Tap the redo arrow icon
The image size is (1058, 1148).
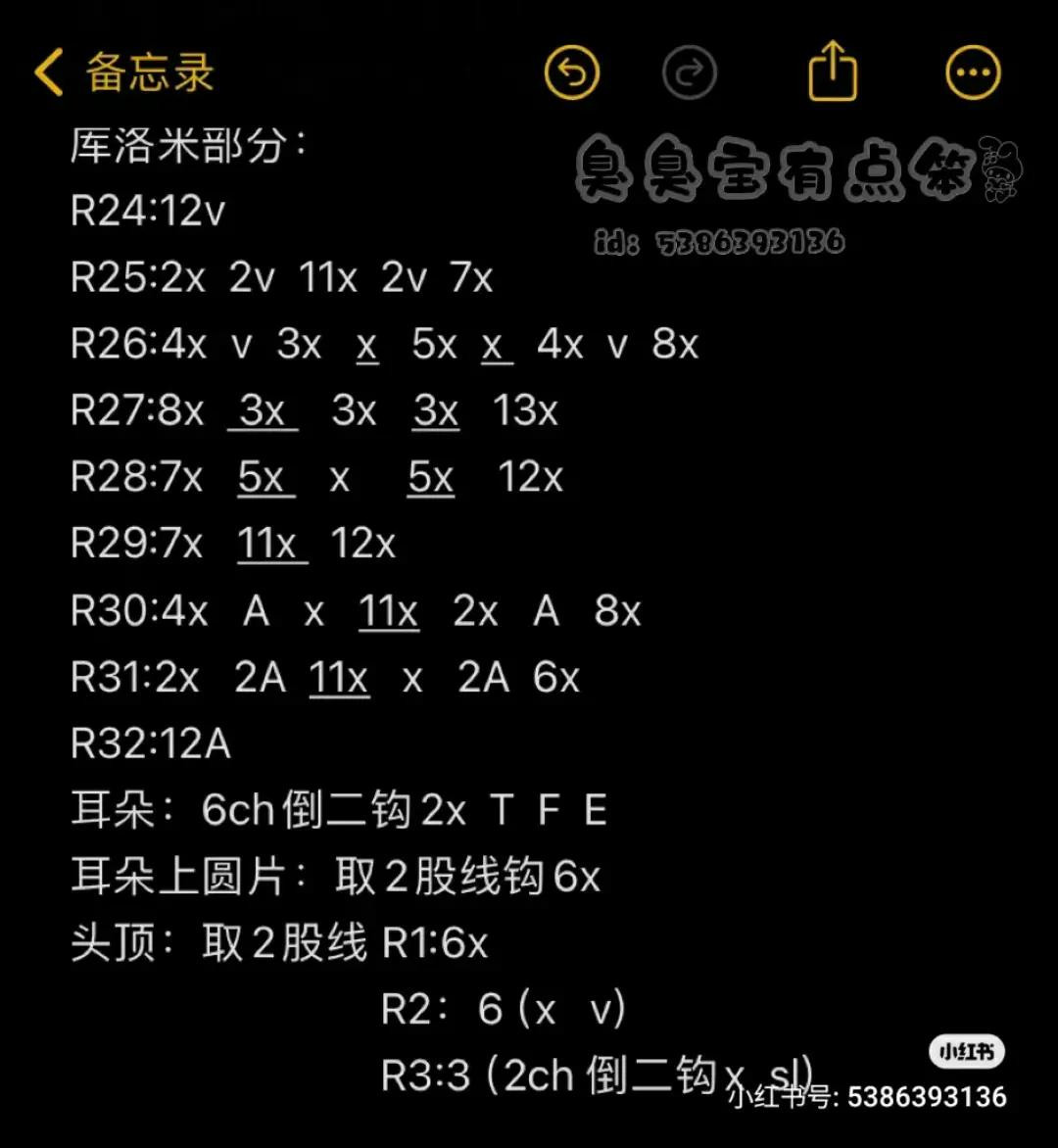689,72
